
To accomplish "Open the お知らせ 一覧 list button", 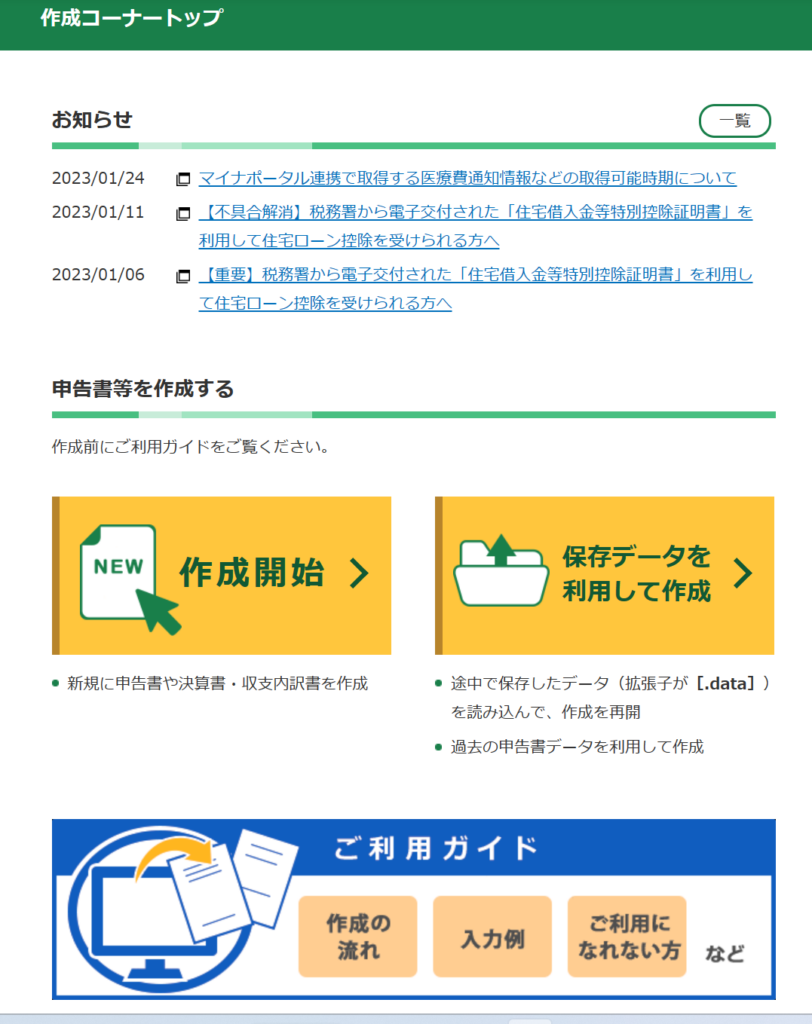I will (734, 120).
